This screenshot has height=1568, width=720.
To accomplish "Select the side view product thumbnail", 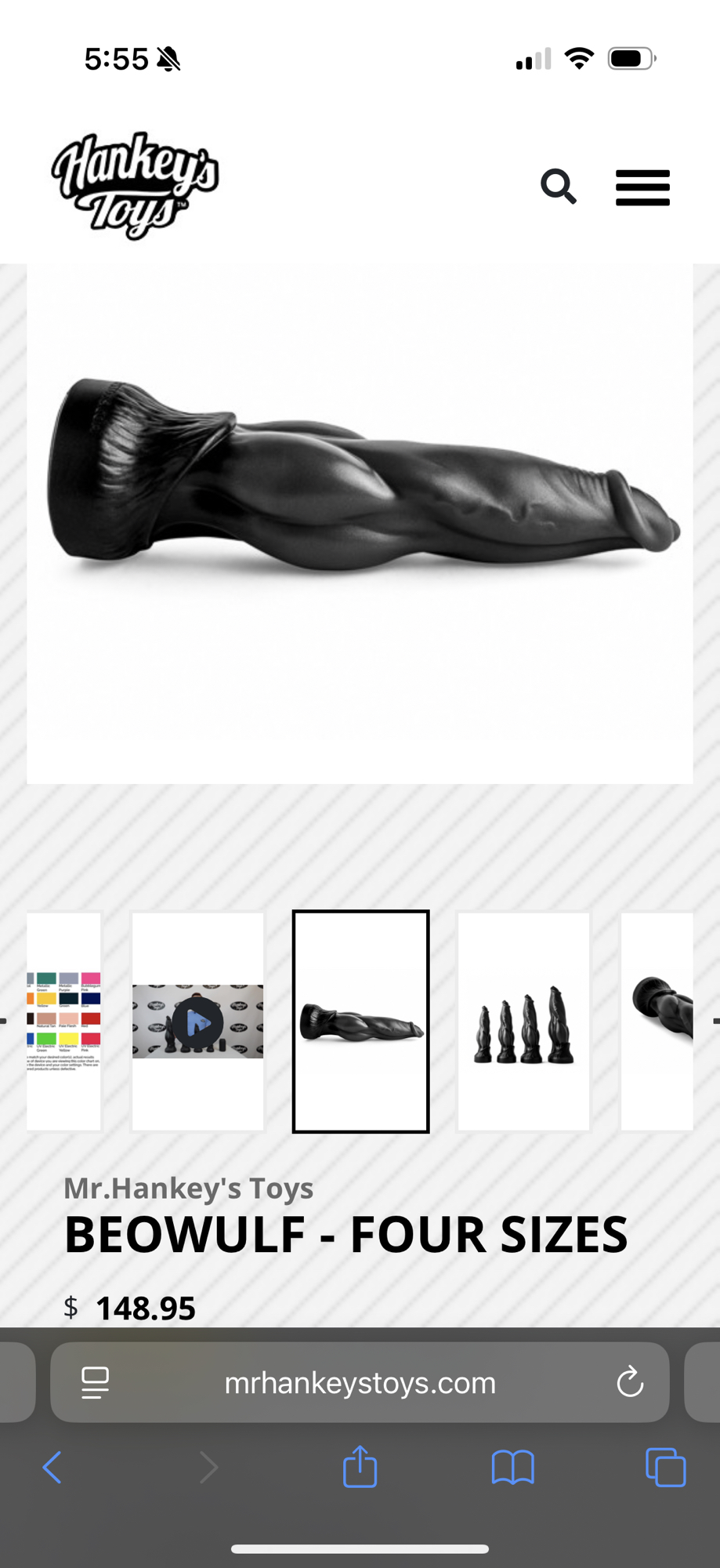I will pyautogui.click(x=361, y=1022).
